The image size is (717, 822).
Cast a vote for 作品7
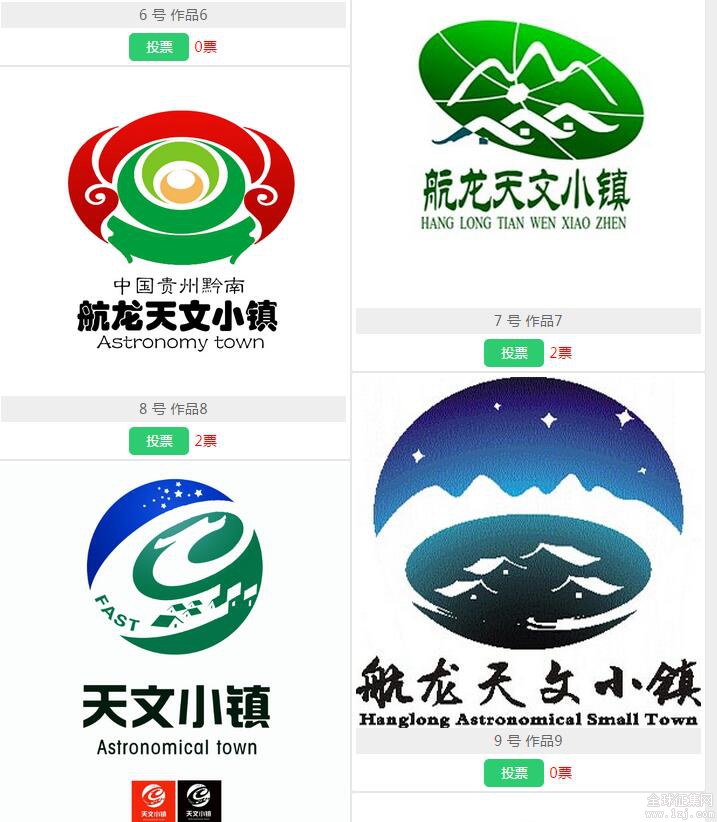(x=514, y=353)
